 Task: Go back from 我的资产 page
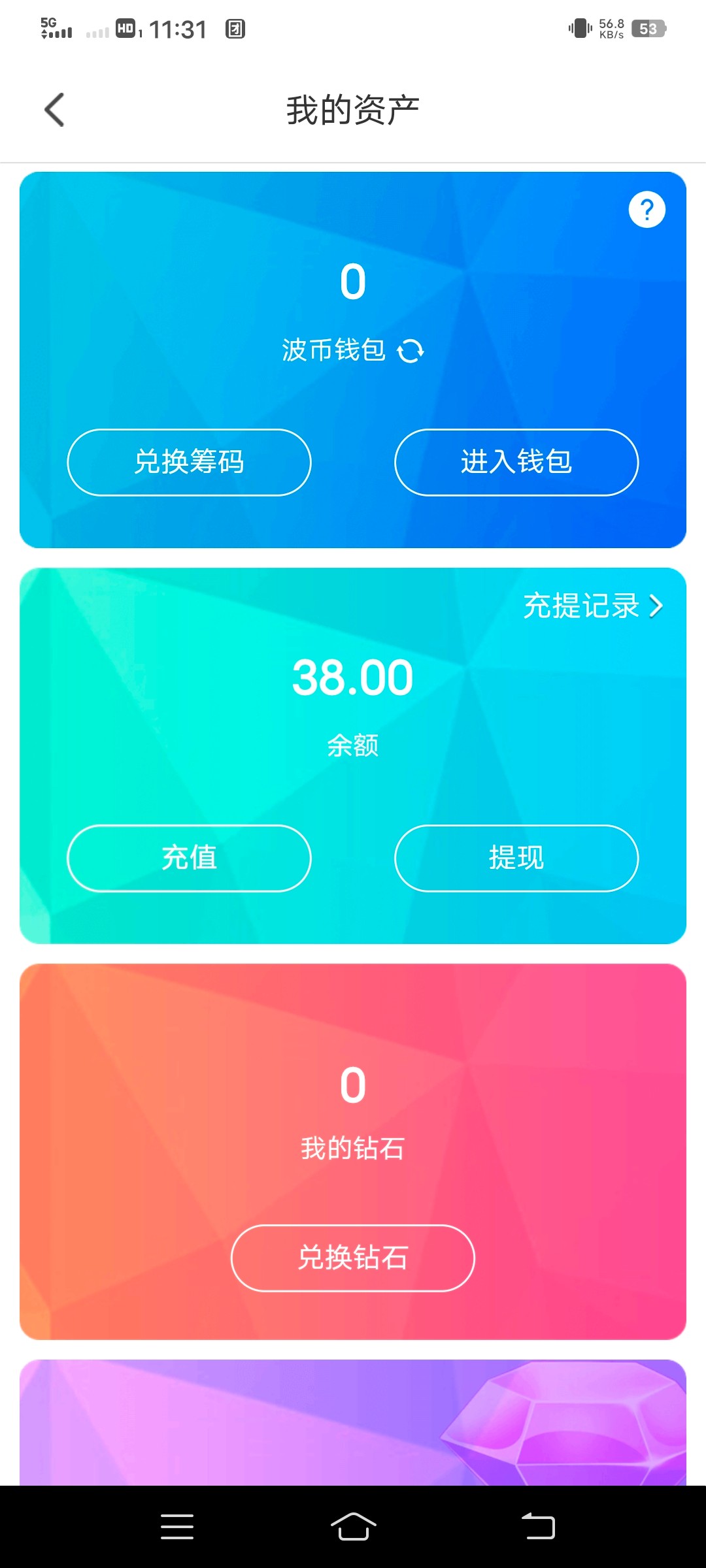click(x=54, y=110)
